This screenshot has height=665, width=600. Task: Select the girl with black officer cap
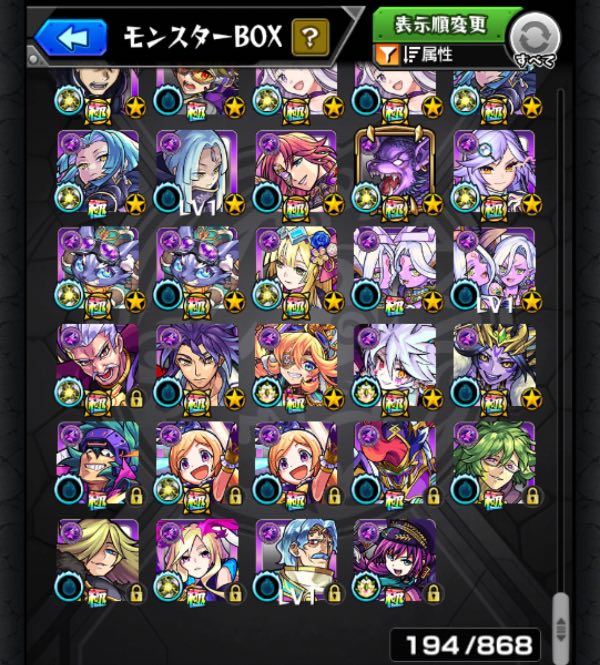coord(395,559)
